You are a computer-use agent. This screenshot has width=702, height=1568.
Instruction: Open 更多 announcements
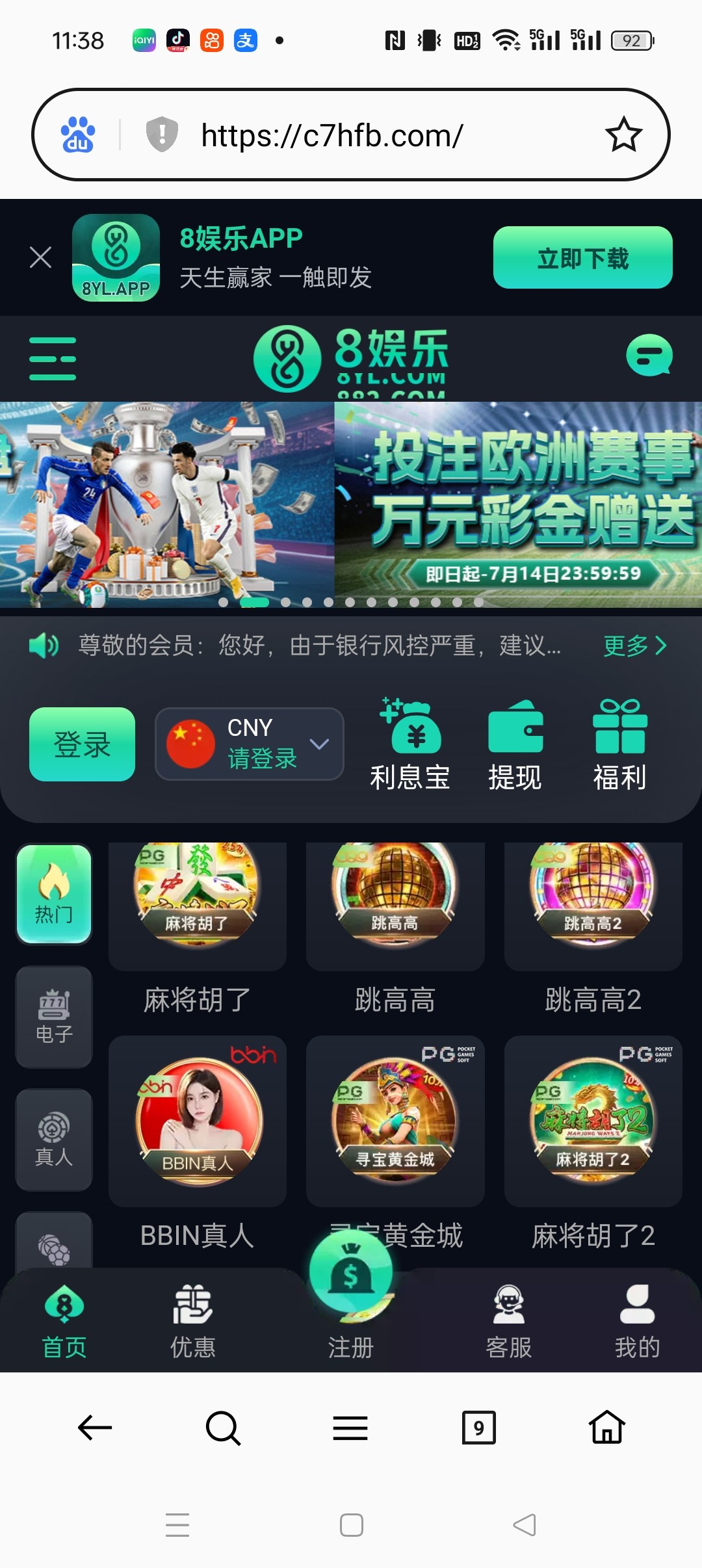click(634, 646)
